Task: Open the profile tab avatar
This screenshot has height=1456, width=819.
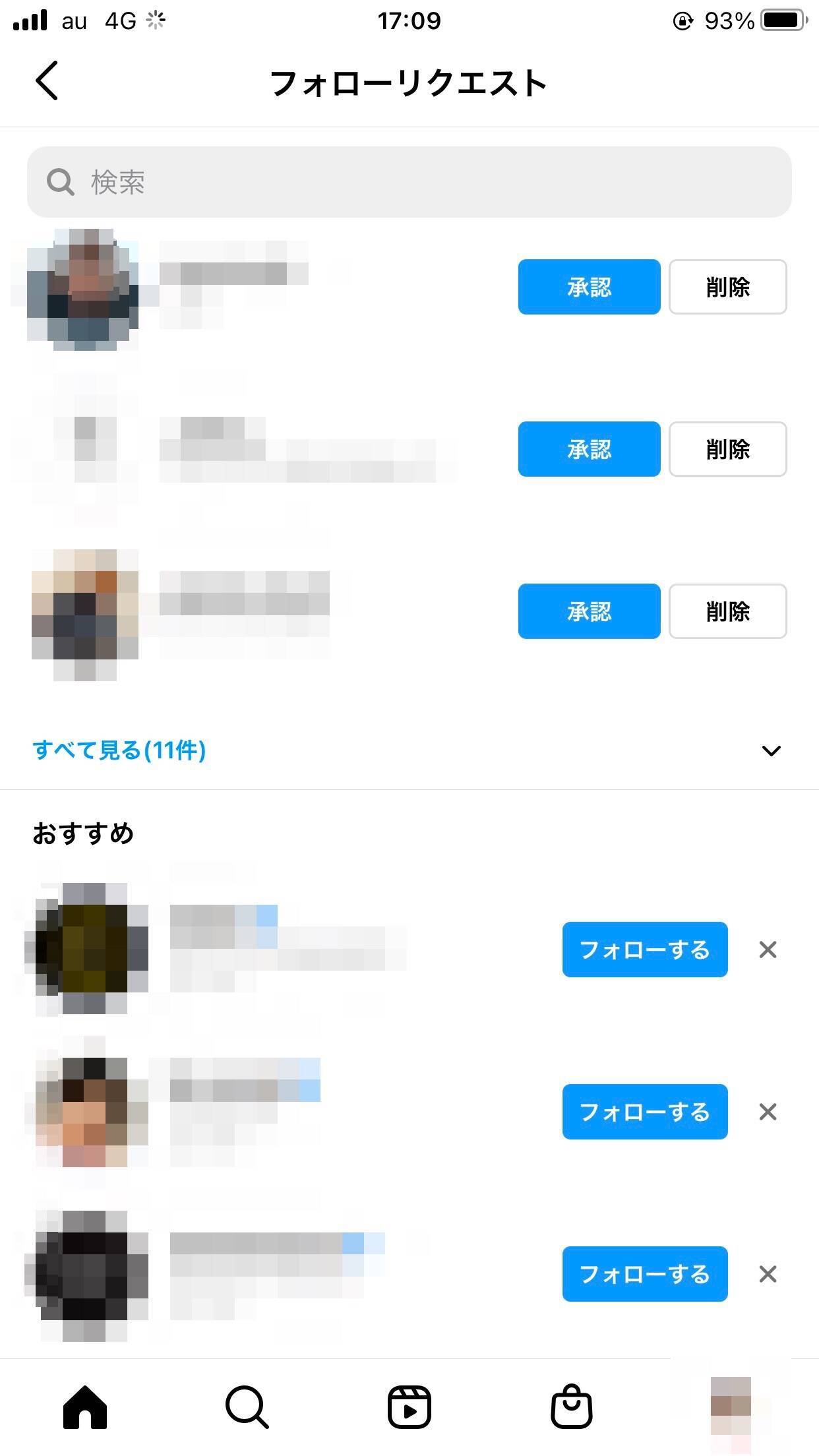Action: [731, 1407]
